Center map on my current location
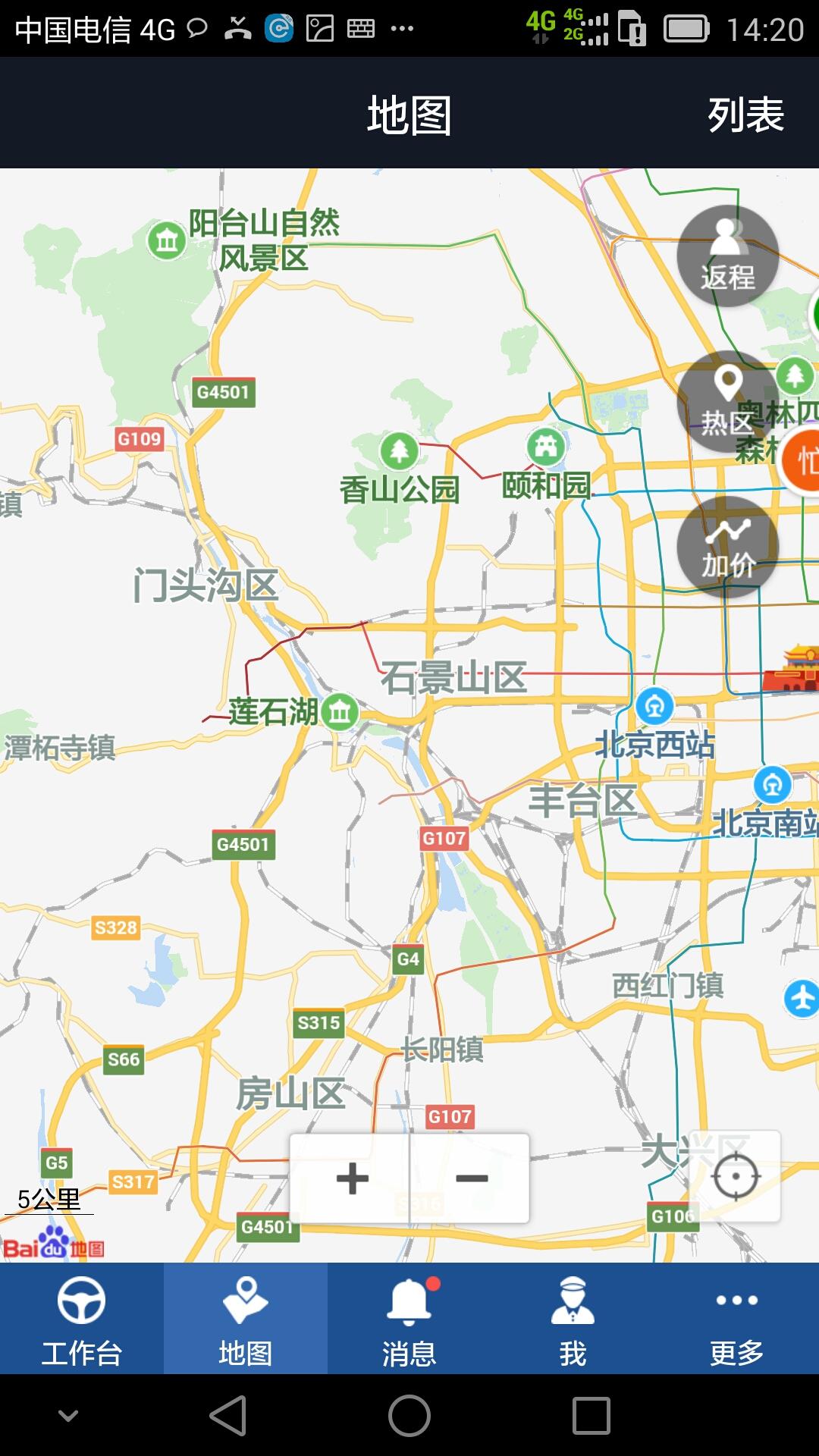819x1456 pixels. 736,1176
